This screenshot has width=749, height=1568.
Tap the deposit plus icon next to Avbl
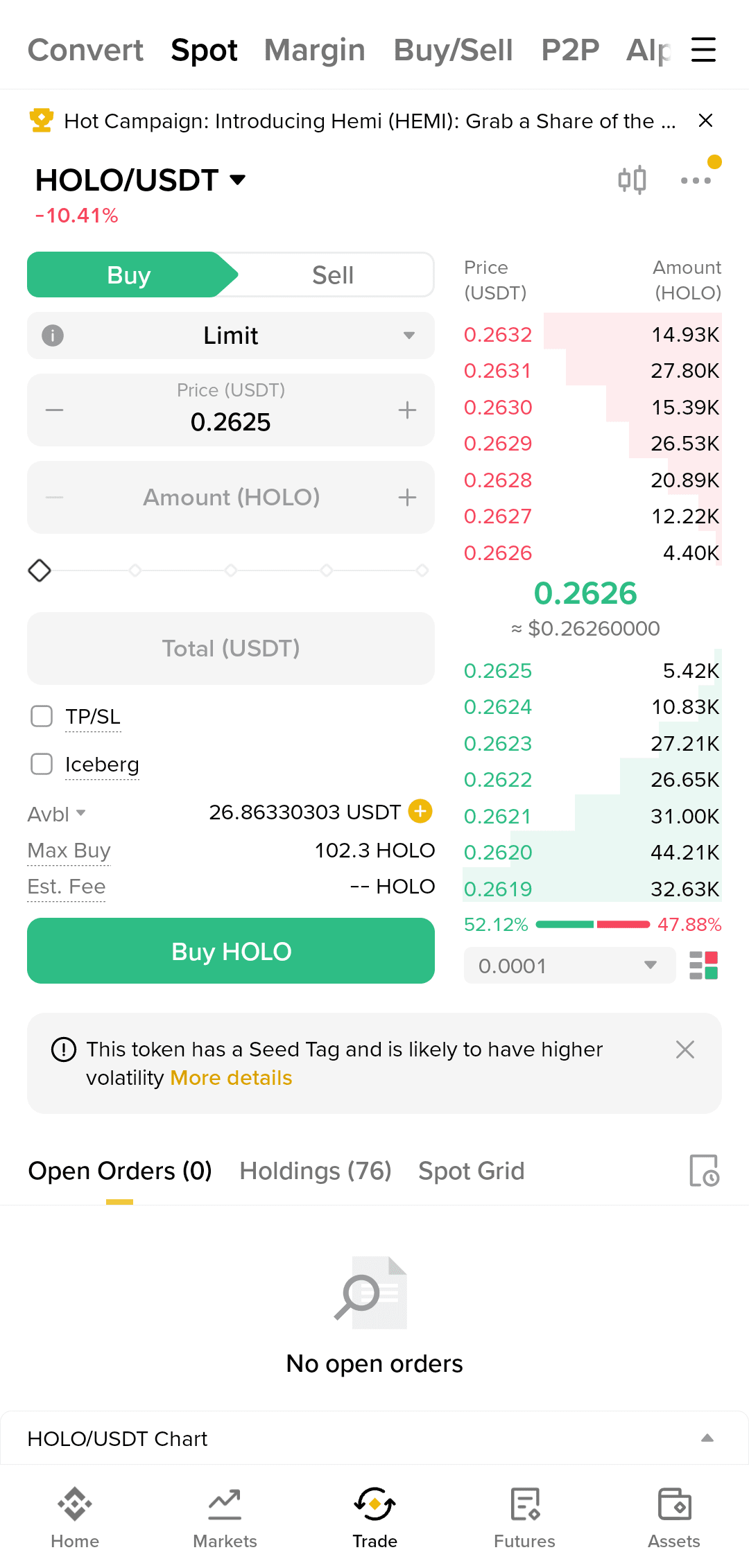420,811
